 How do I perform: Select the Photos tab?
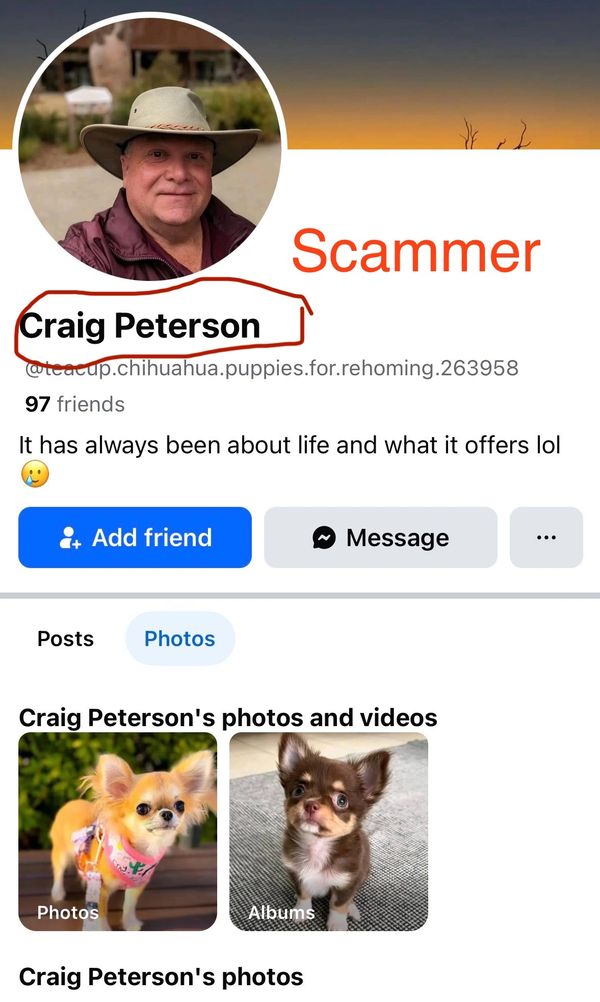pyautogui.click(x=180, y=639)
